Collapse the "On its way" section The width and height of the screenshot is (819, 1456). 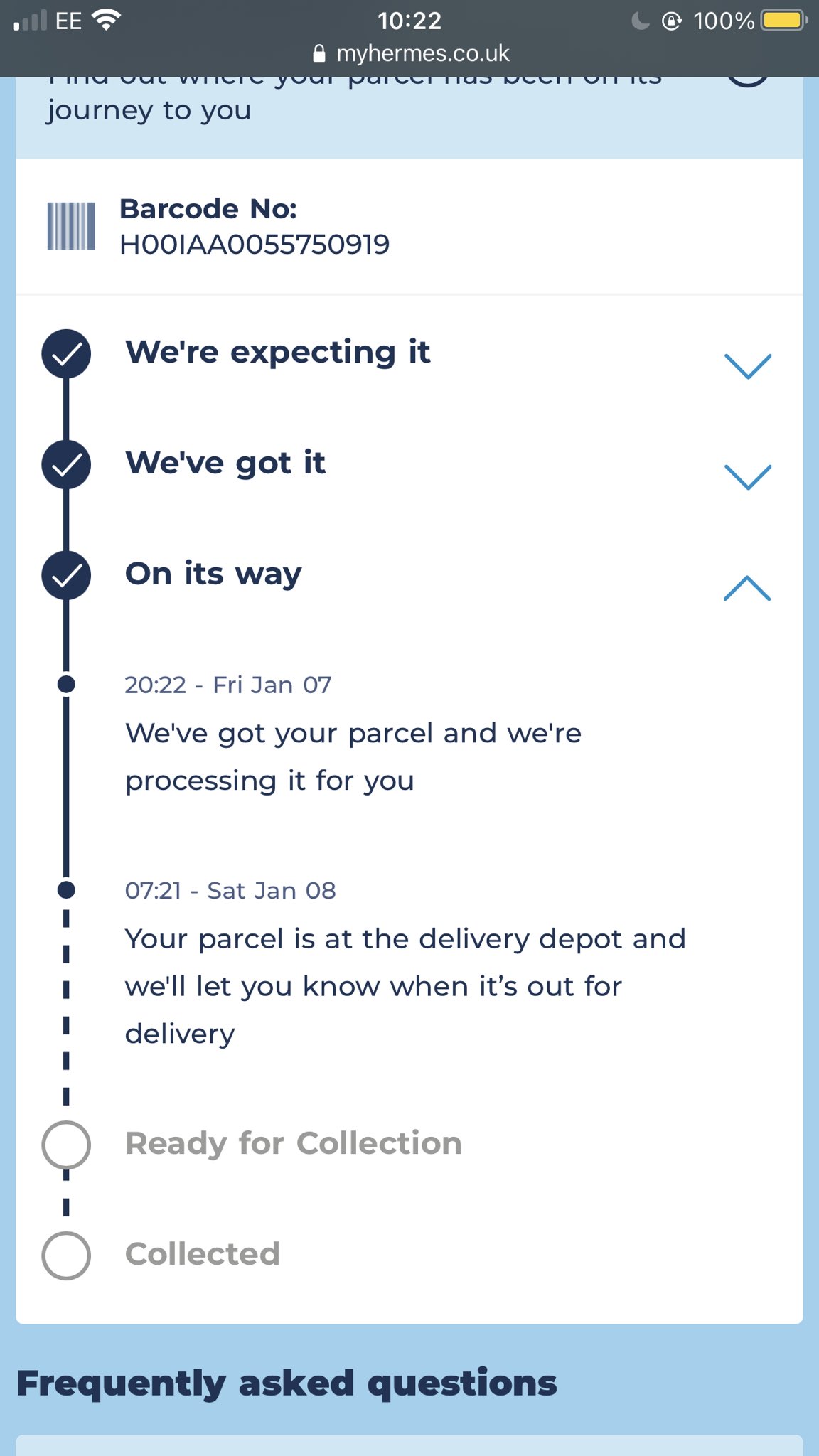(747, 588)
